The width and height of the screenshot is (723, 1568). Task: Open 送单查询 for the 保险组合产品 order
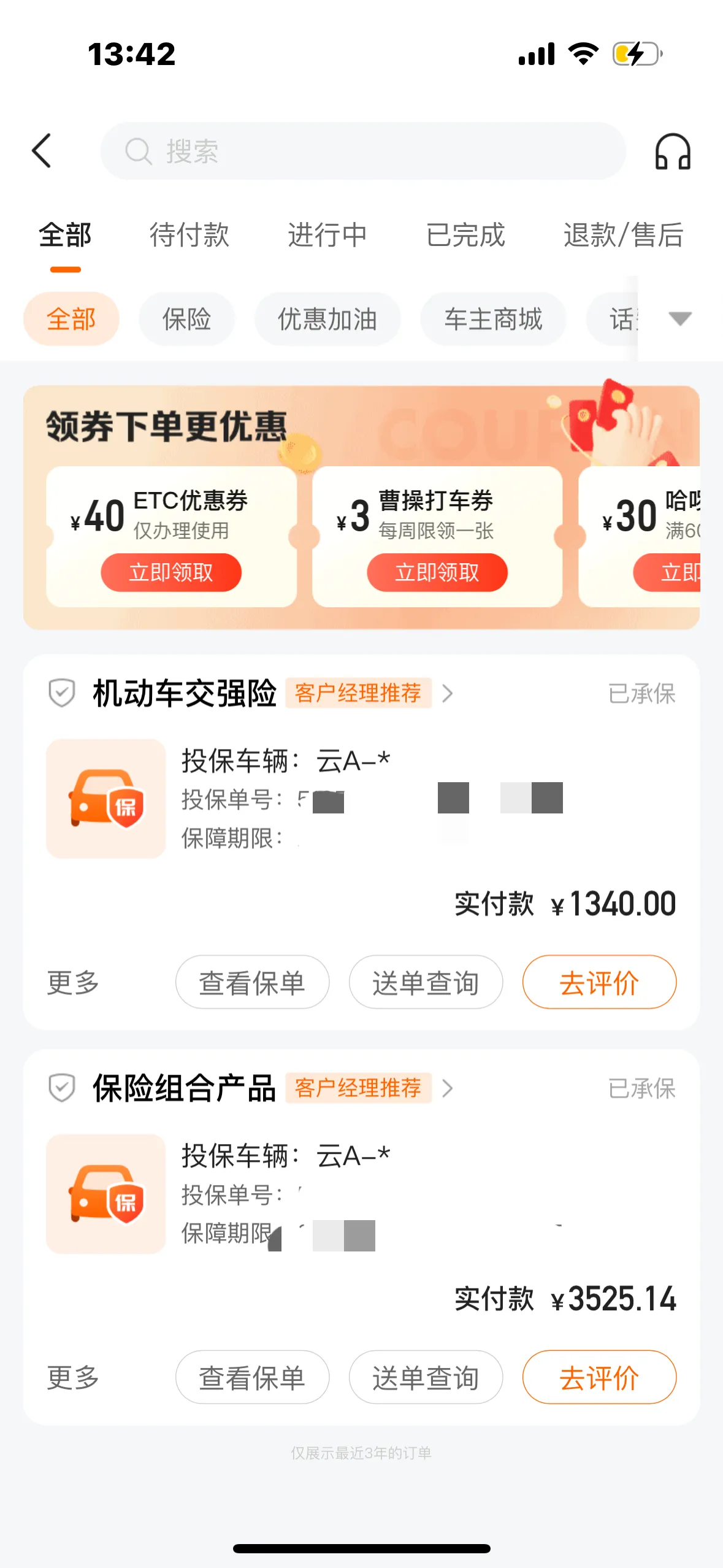426,1377
